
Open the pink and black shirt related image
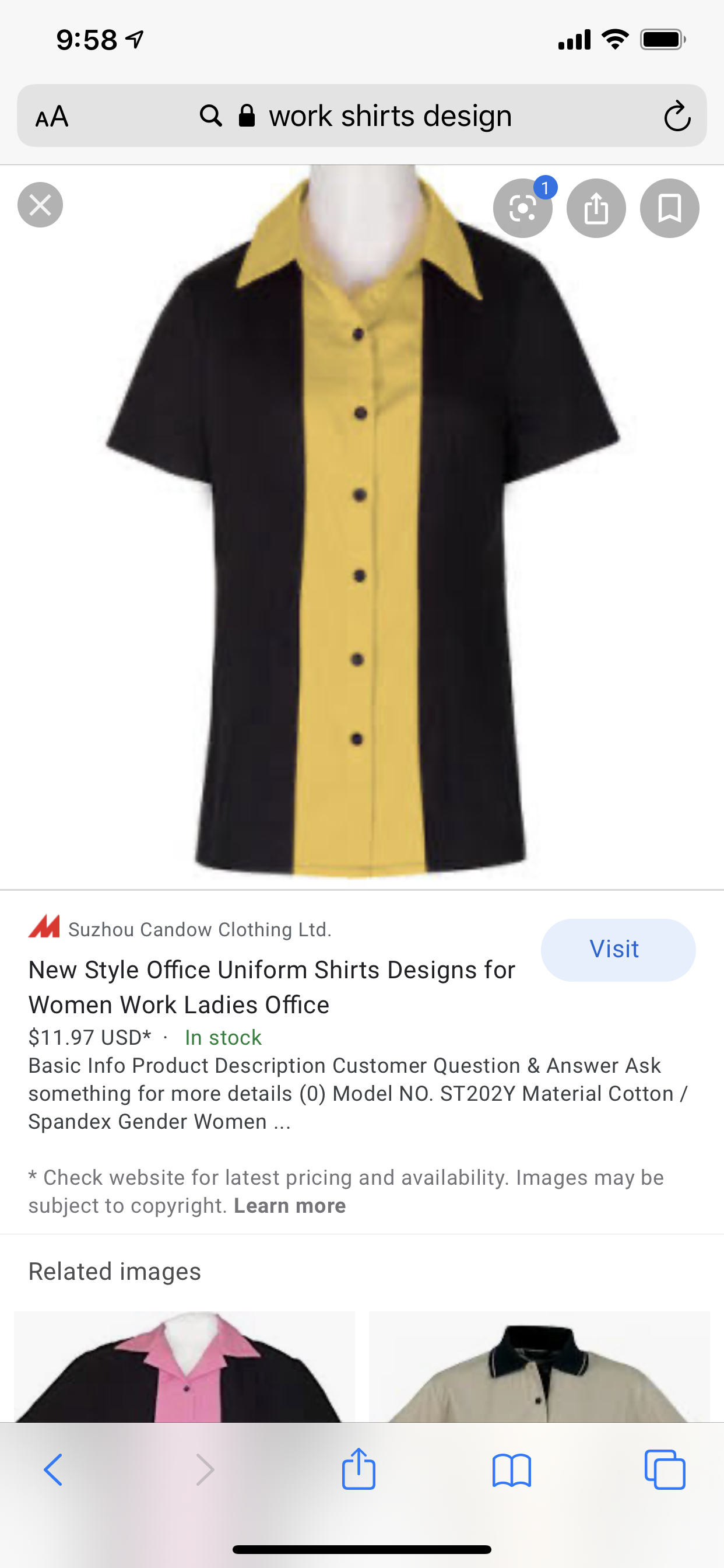[184, 1366]
